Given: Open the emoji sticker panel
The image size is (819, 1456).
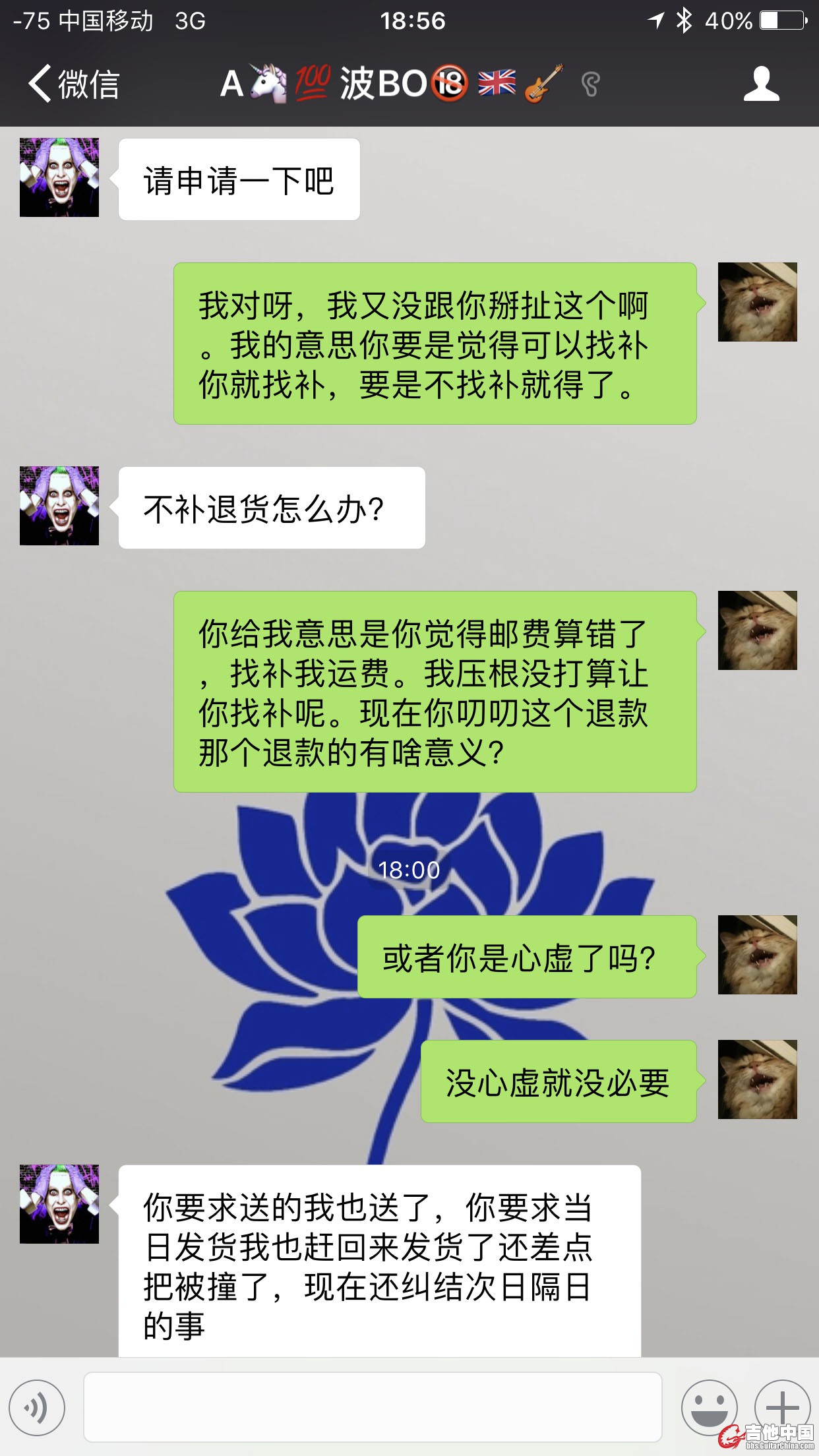Looking at the screenshot, I should (709, 1408).
